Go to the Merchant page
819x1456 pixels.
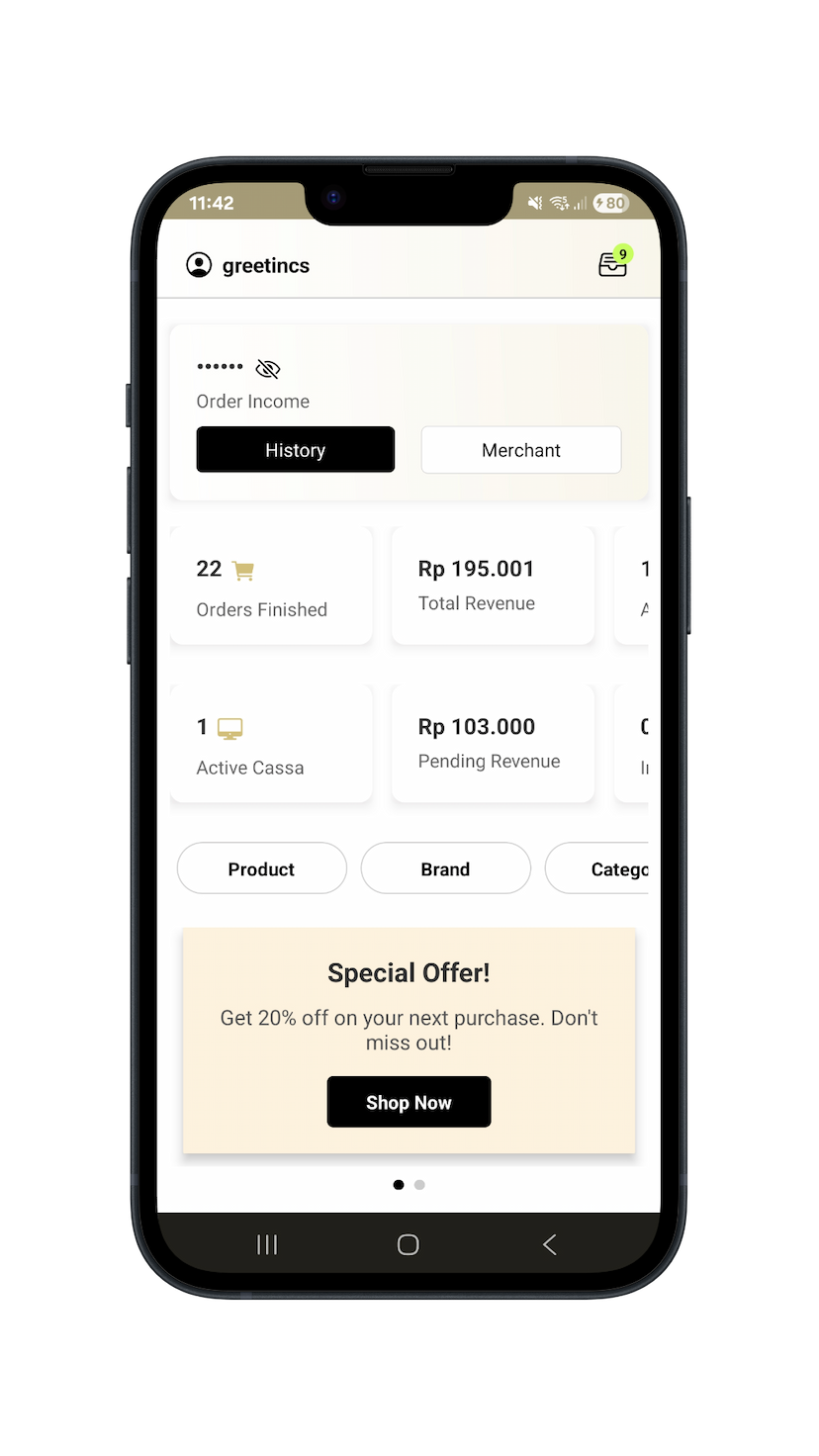pos(520,450)
